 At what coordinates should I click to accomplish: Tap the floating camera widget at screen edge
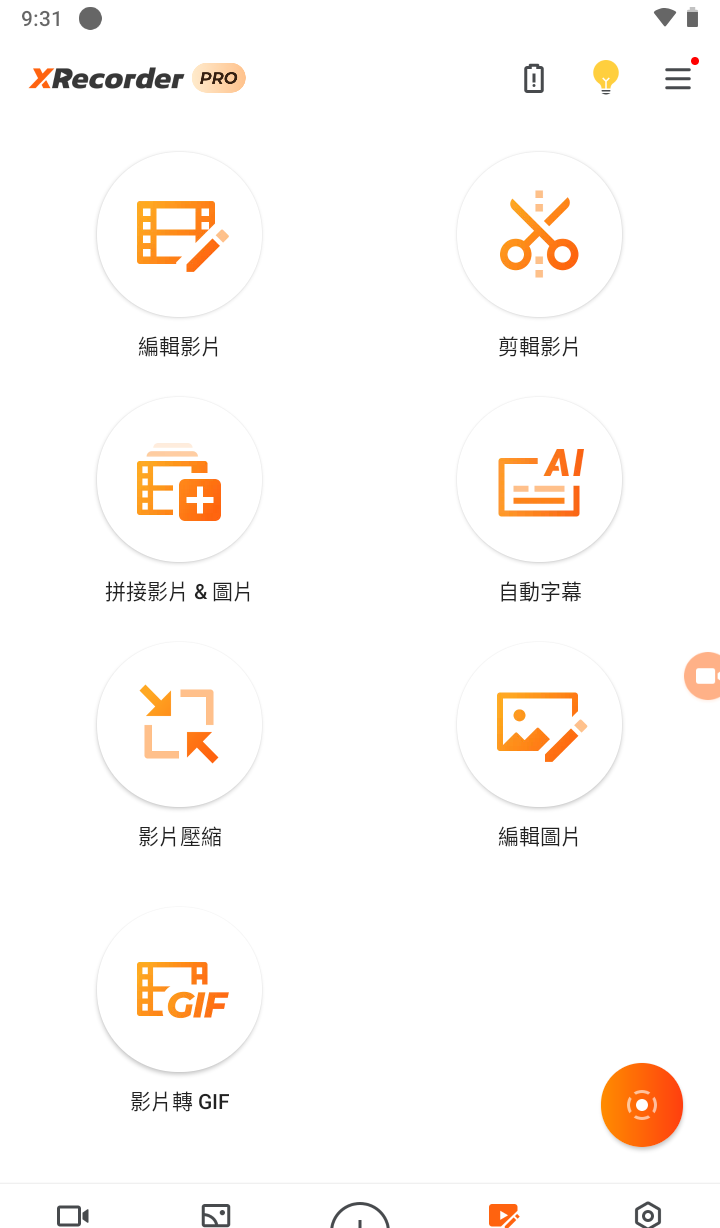pyautogui.click(x=705, y=675)
